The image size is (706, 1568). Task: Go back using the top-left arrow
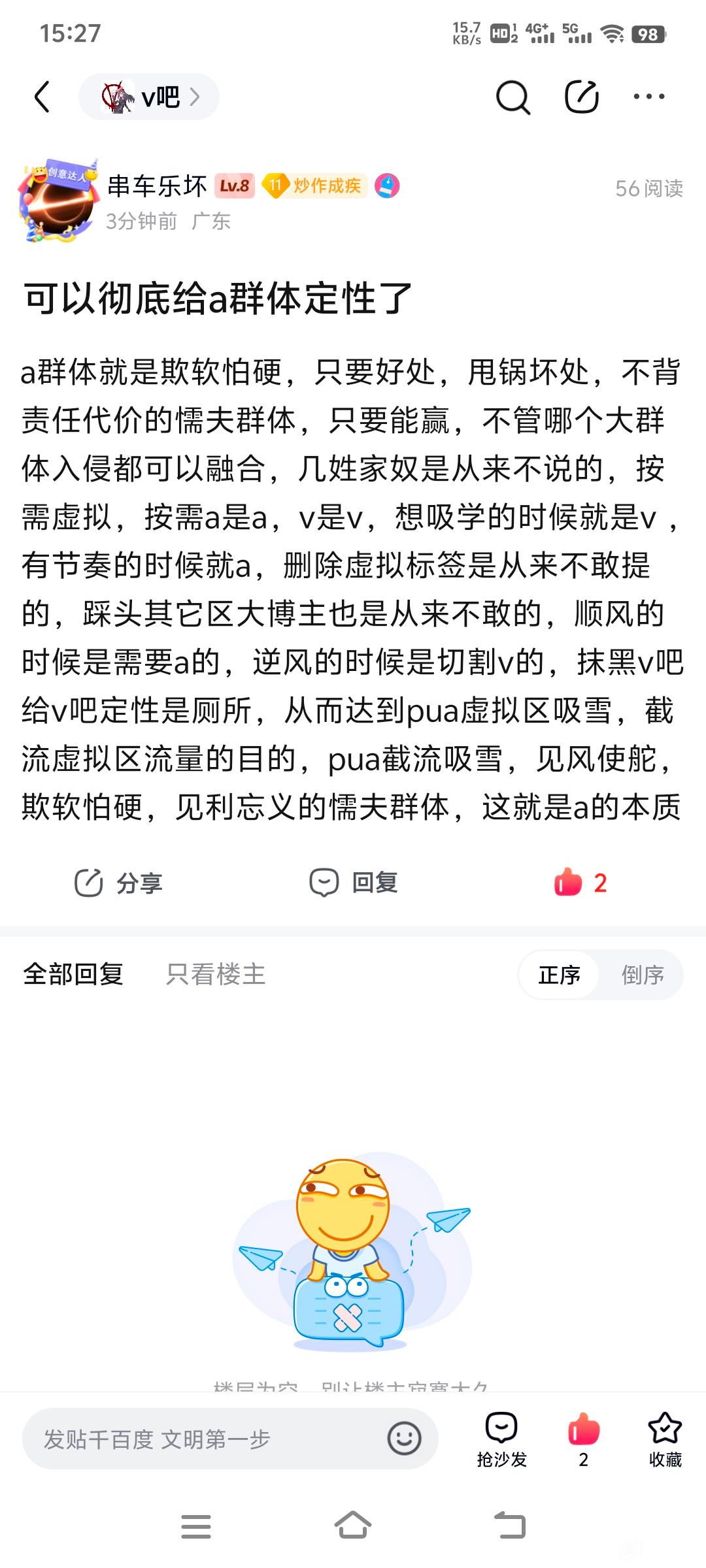42,97
